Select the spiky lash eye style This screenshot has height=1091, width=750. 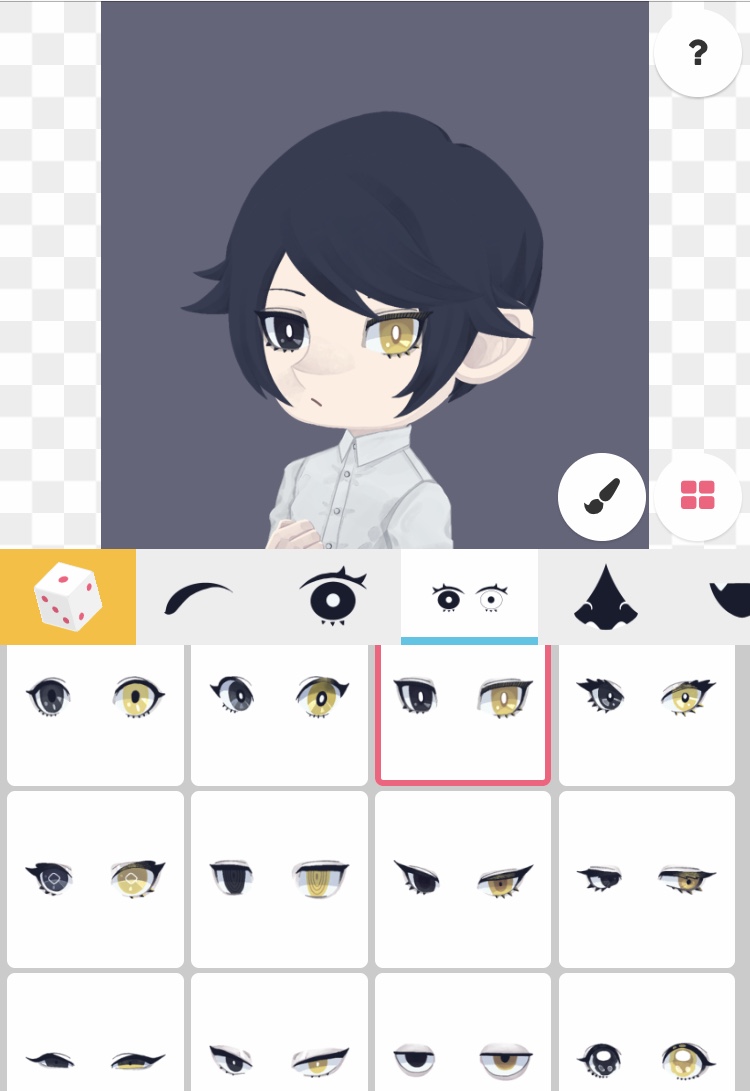[x=646, y=710]
